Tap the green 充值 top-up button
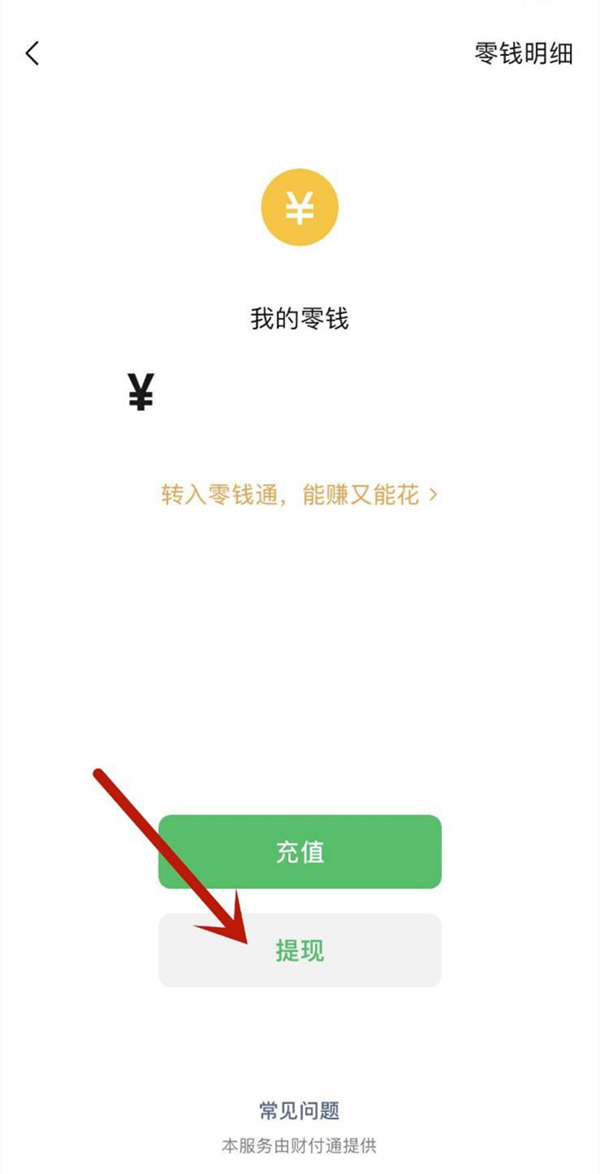Viewport: 600px width, 1174px height. click(x=299, y=852)
